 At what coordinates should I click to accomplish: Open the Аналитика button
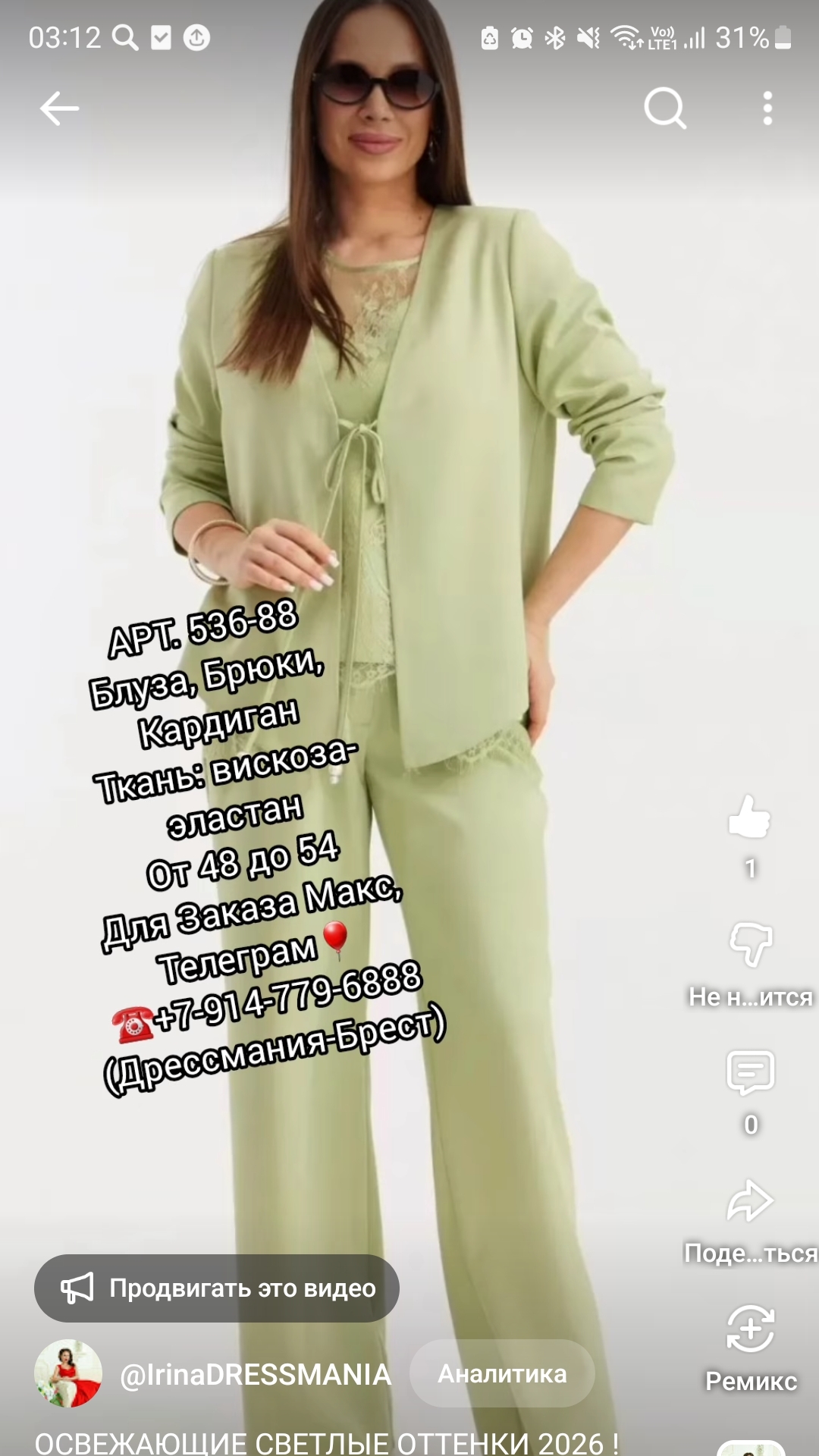502,1373
